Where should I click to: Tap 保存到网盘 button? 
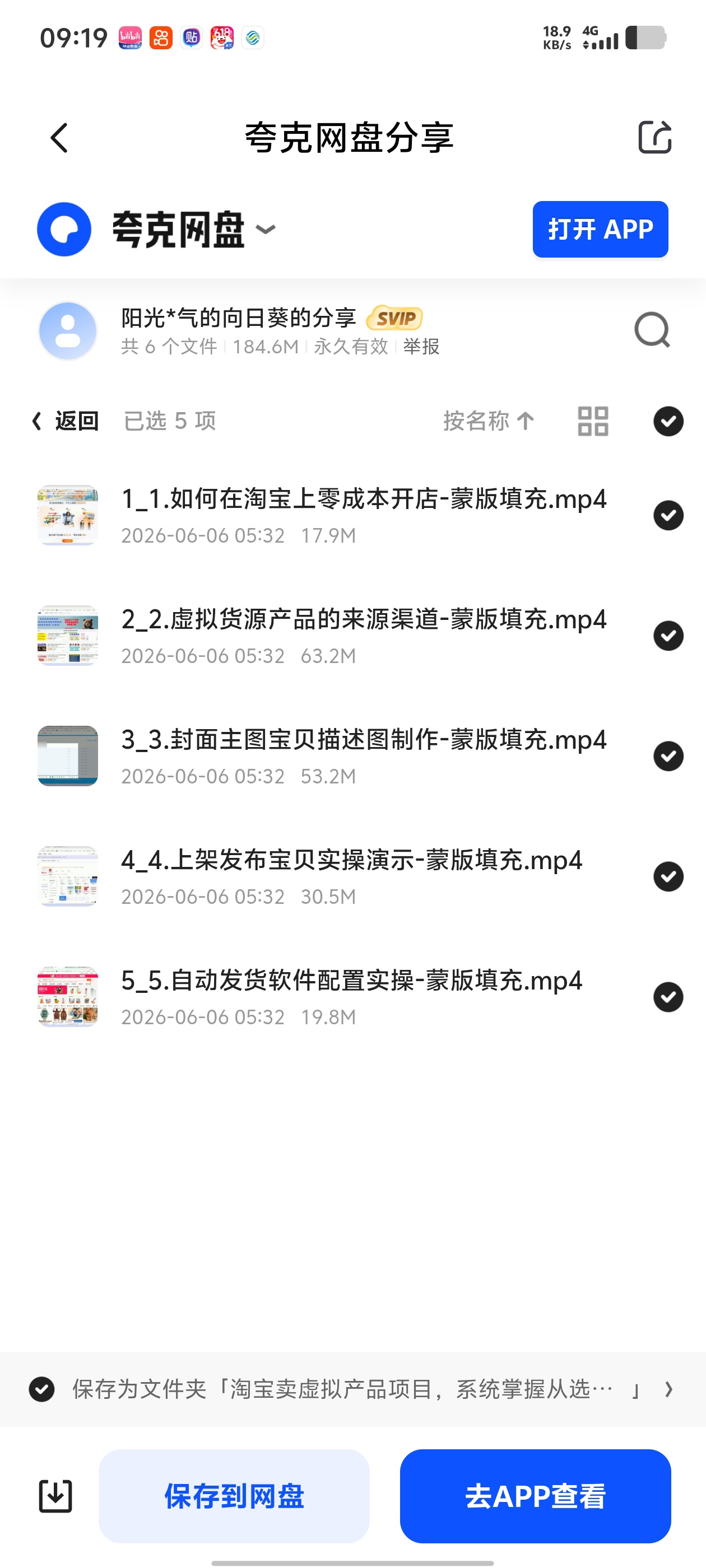click(234, 1496)
